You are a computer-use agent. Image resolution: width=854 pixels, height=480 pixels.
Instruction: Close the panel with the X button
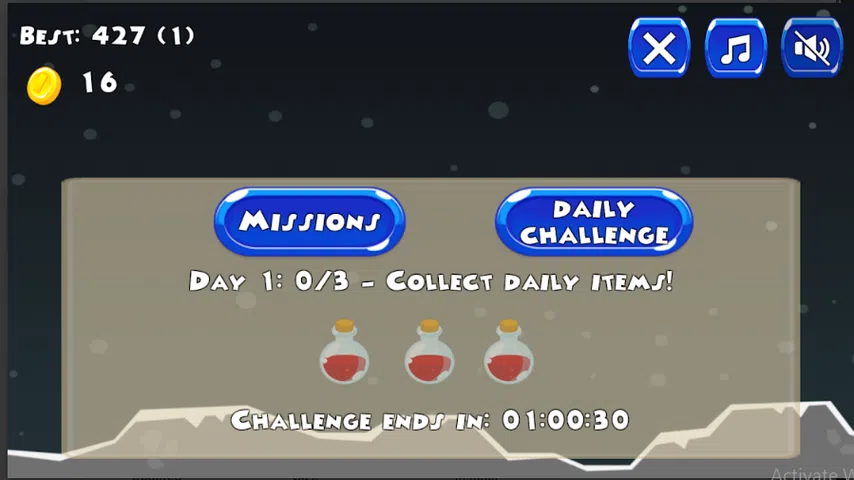(x=659, y=48)
